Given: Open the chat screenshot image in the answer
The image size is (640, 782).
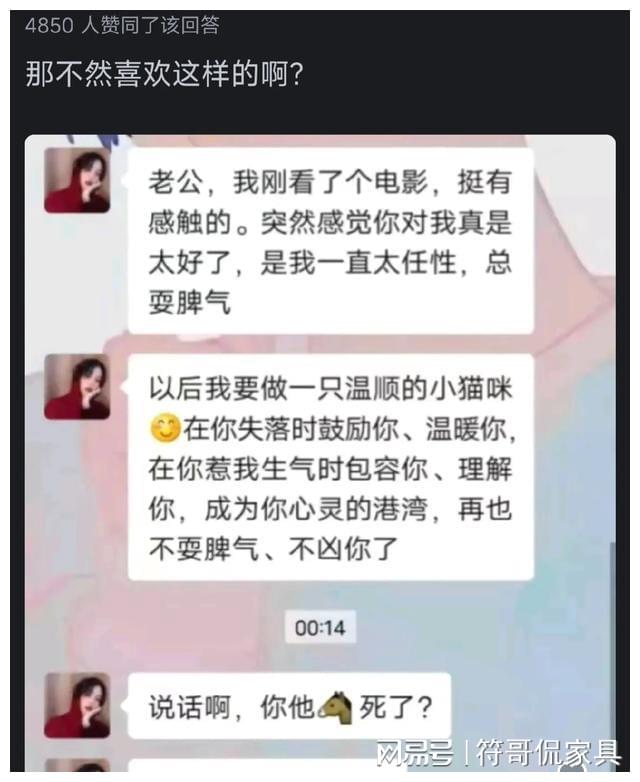Looking at the screenshot, I should click(x=320, y=450).
